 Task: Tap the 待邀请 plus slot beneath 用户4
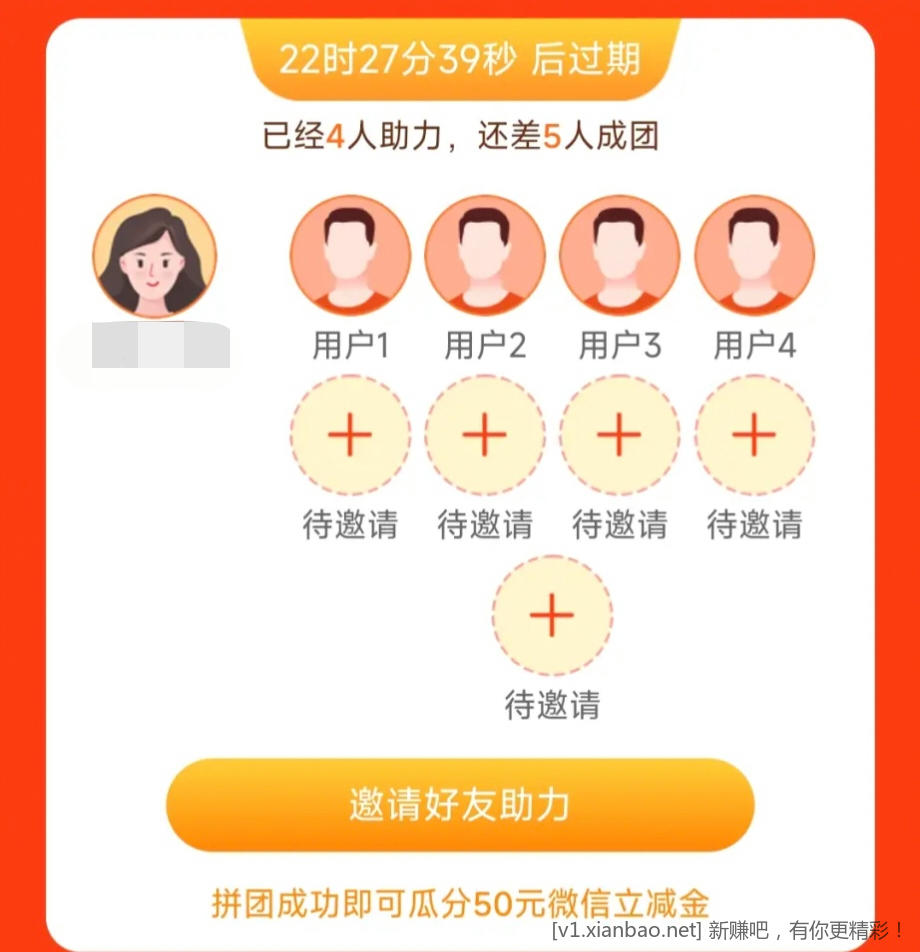coord(754,435)
